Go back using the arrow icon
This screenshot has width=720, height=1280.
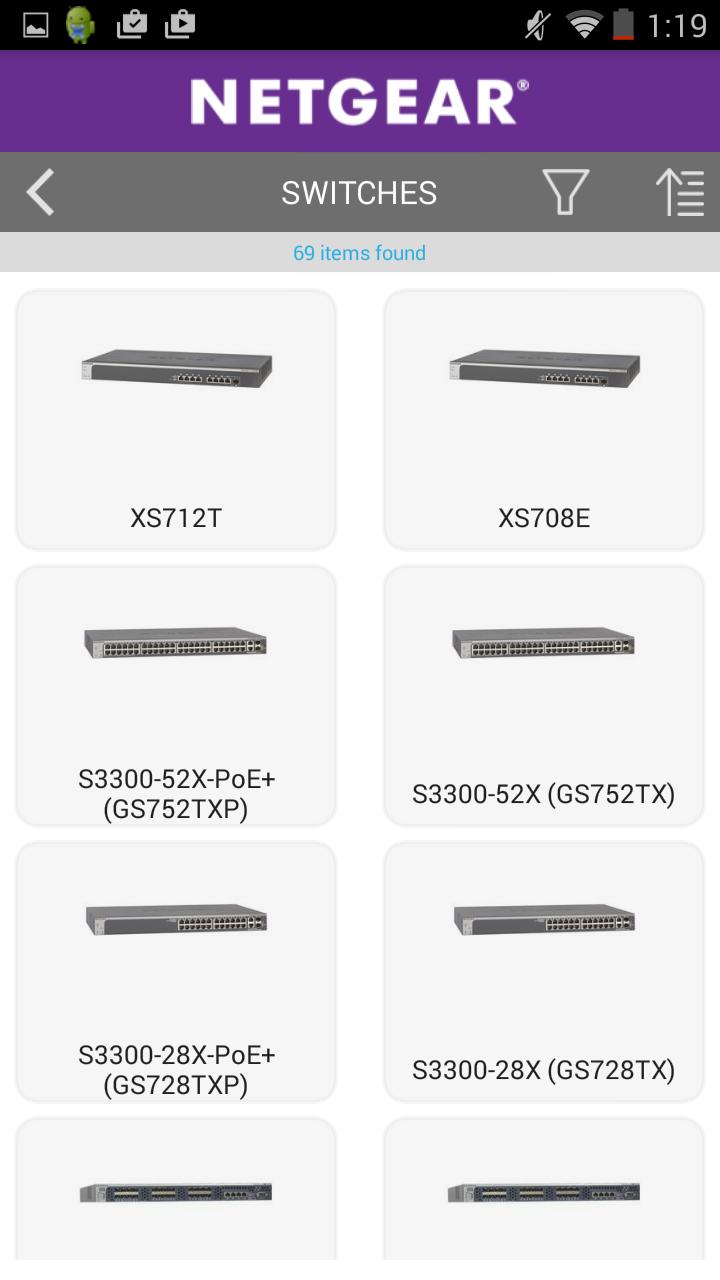click(40, 192)
